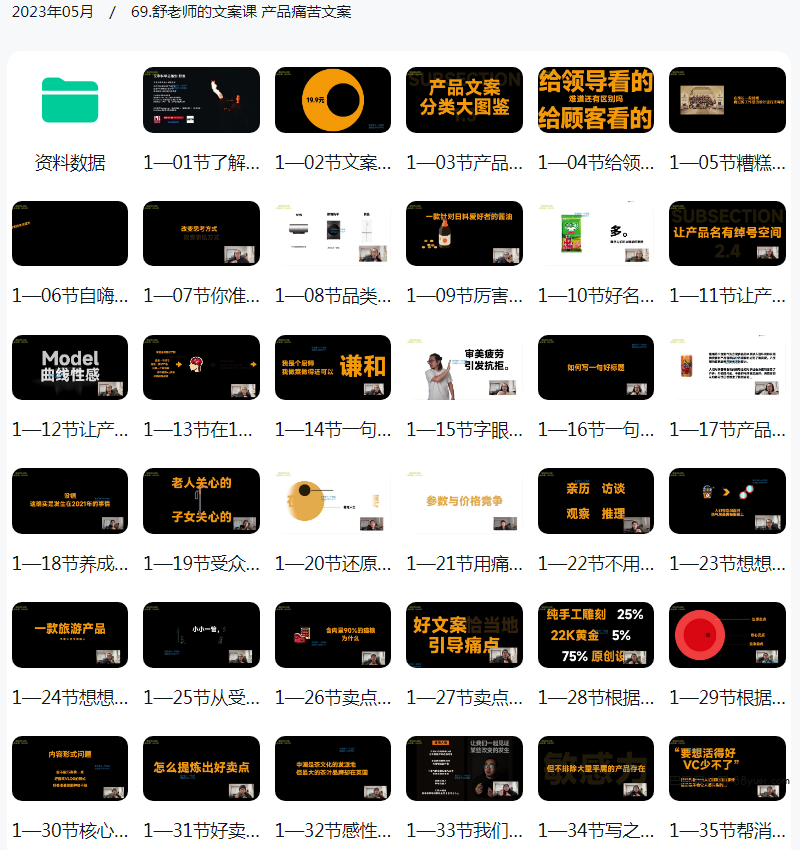Open the 1—03节产品 video tile
The height and width of the screenshot is (850, 800).
[x=464, y=100]
